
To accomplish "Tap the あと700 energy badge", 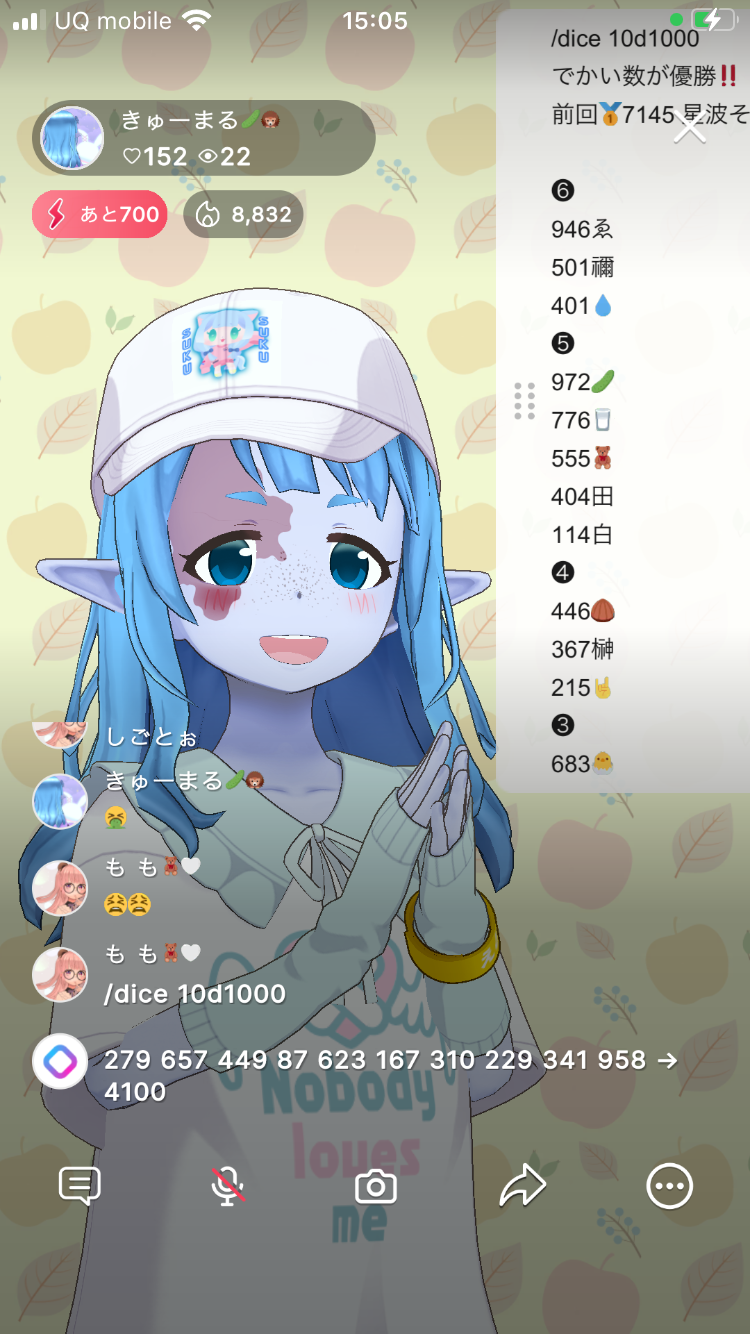I will point(99,214).
